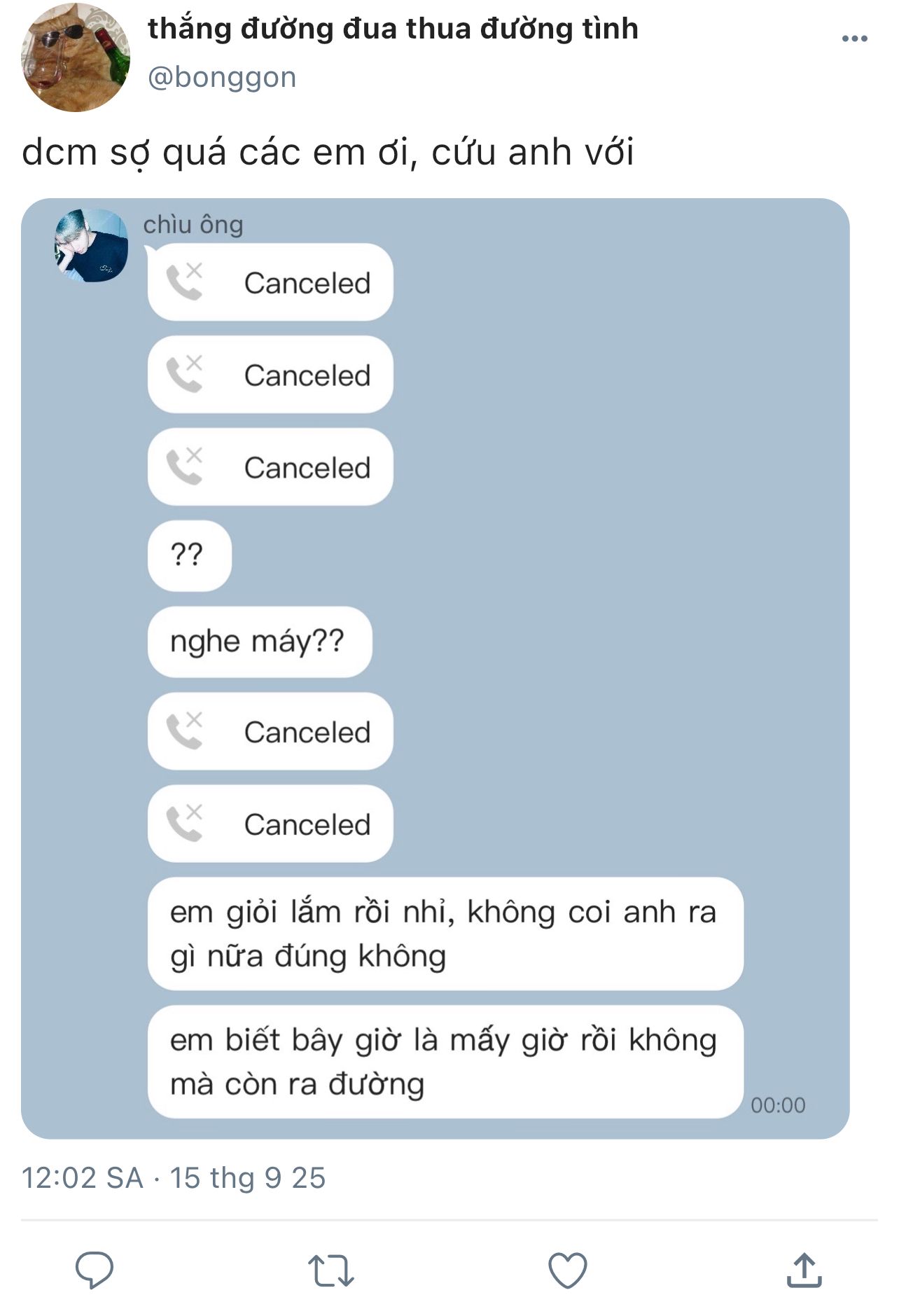Image resolution: width=899 pixels, height=1316 pixels.
Task: Open the cat profile picture of @bonggon
Action: 76,57
